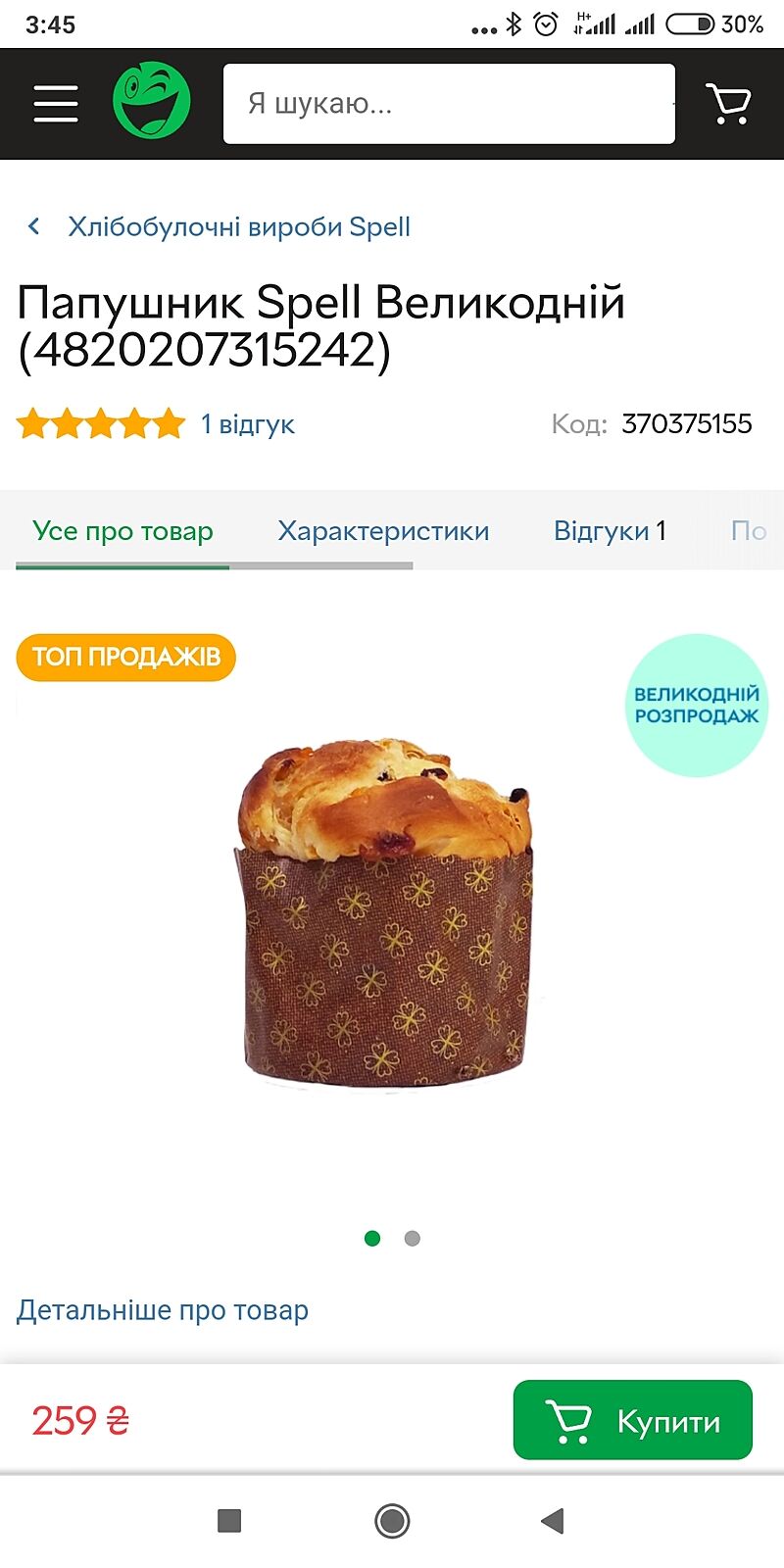
Task: Show the second product image dot
Action: (413, 1239)
